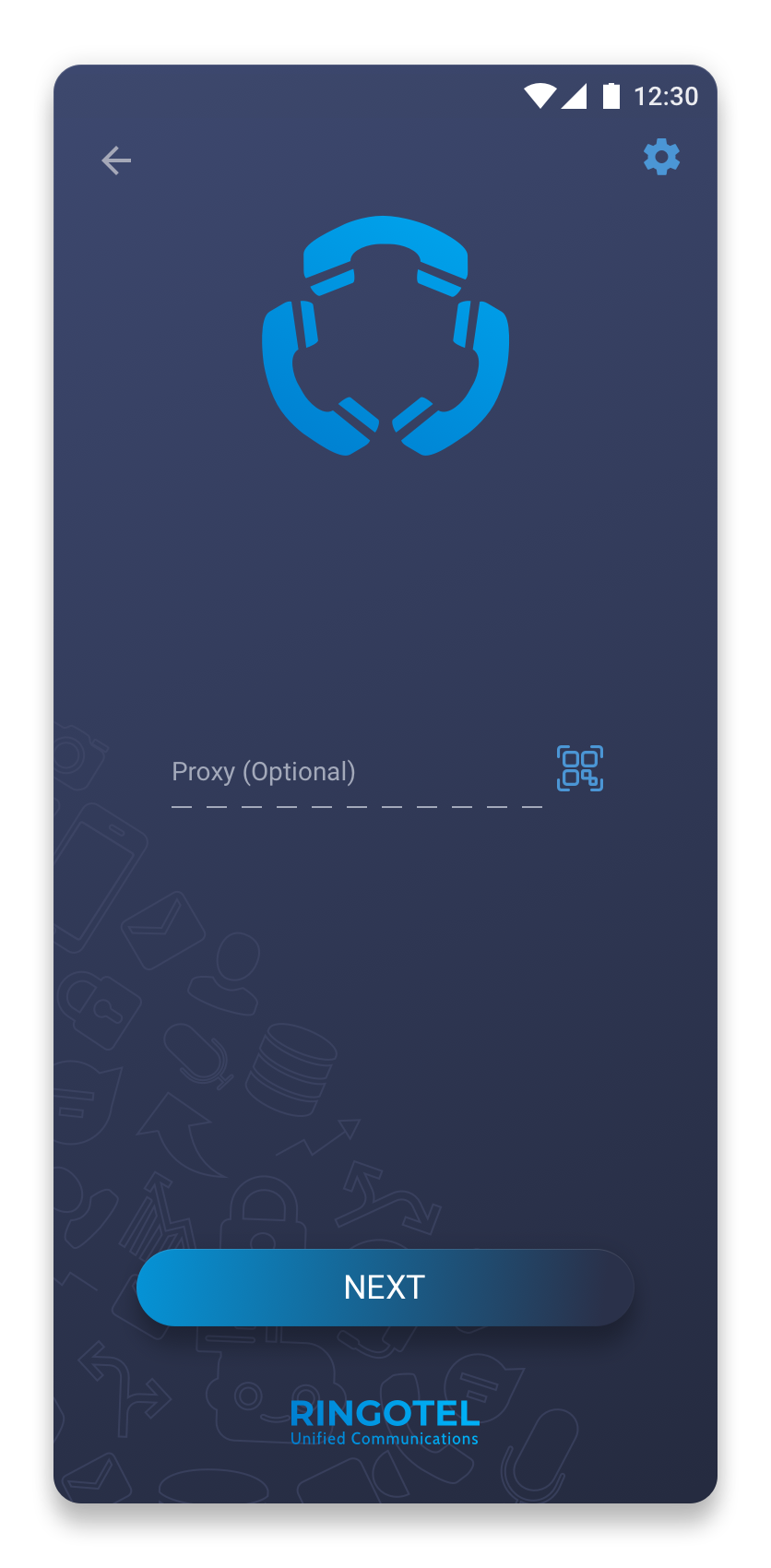Image resolution: width=771 pixels, height=1568 pixels.
Task: Scan a QR code for the proxy
Action: click(x=580, y=768)
